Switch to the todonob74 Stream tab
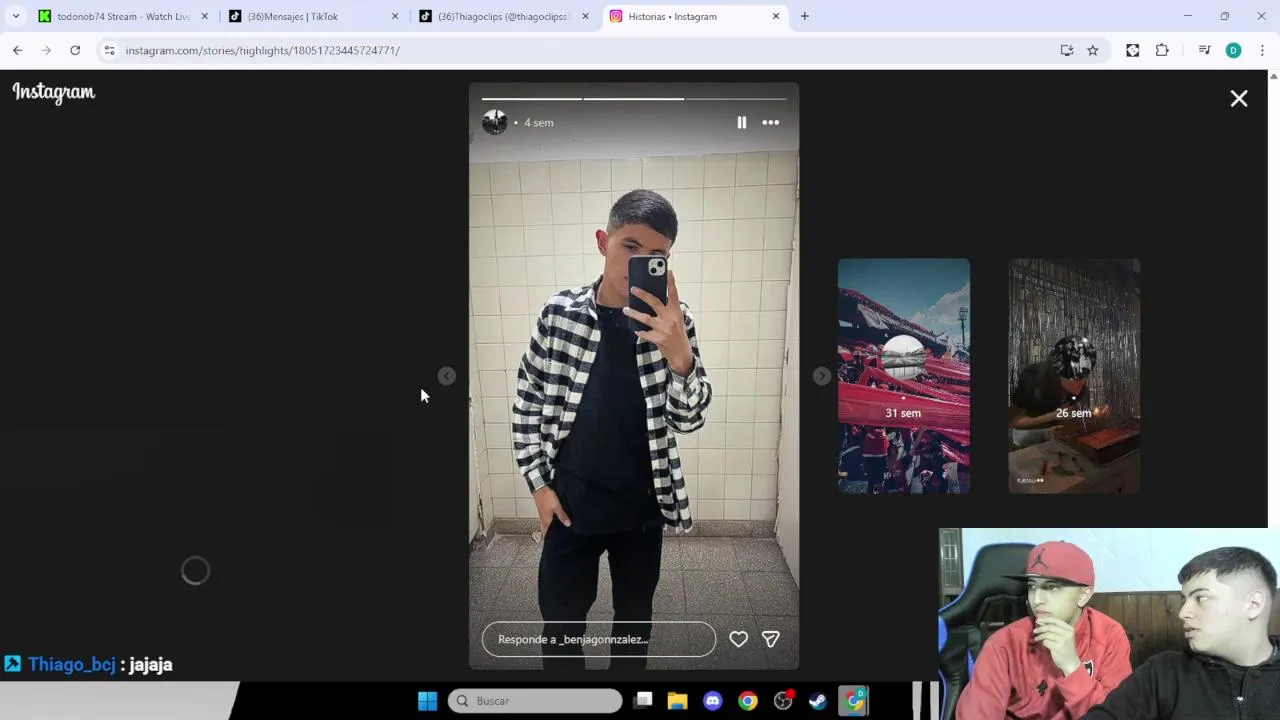This screenshot has height=720, width=1280. tap(122, 16)
